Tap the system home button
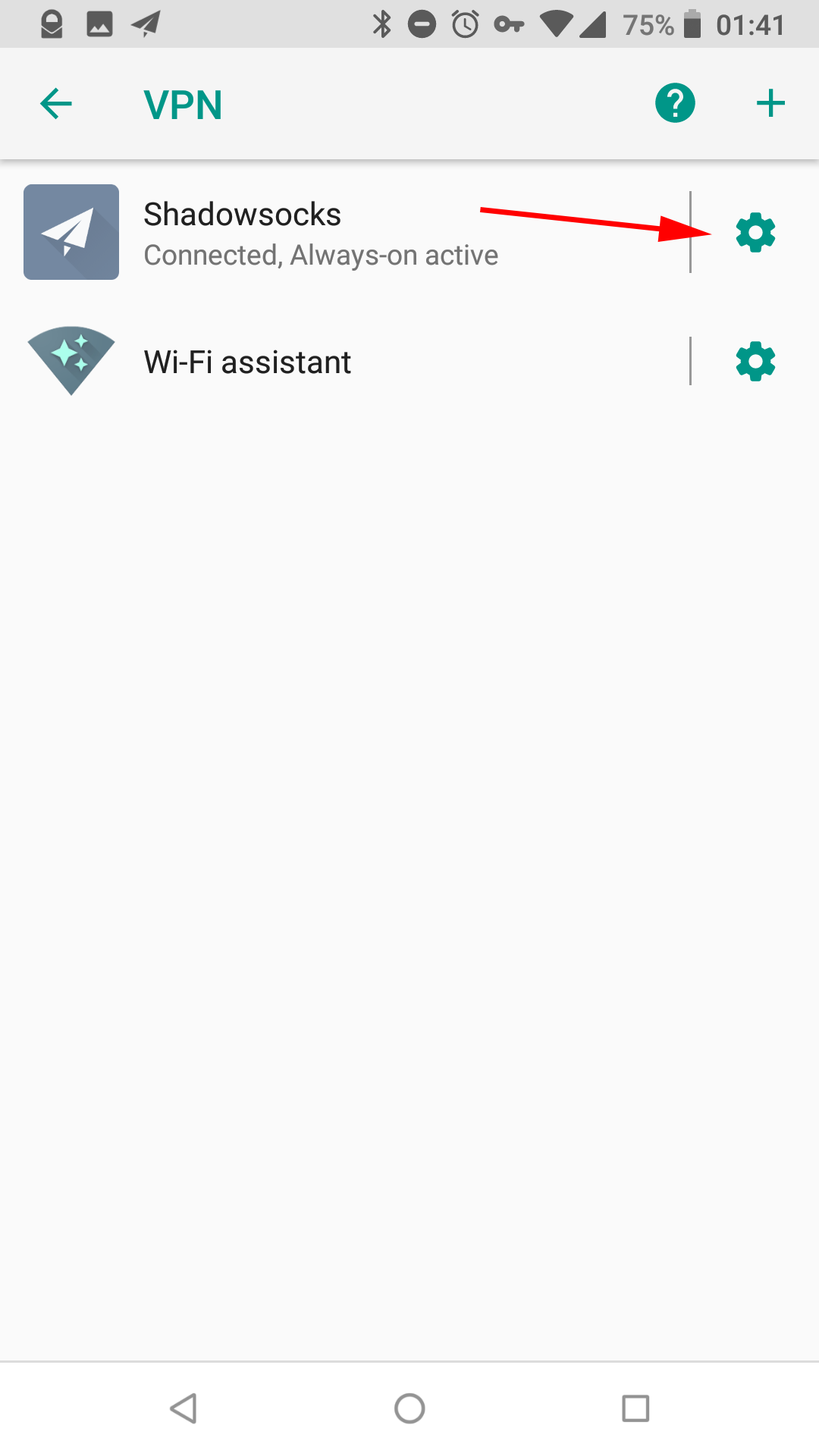The height and width of the screenshot is (1456, 819). (x=409, y=1409)
